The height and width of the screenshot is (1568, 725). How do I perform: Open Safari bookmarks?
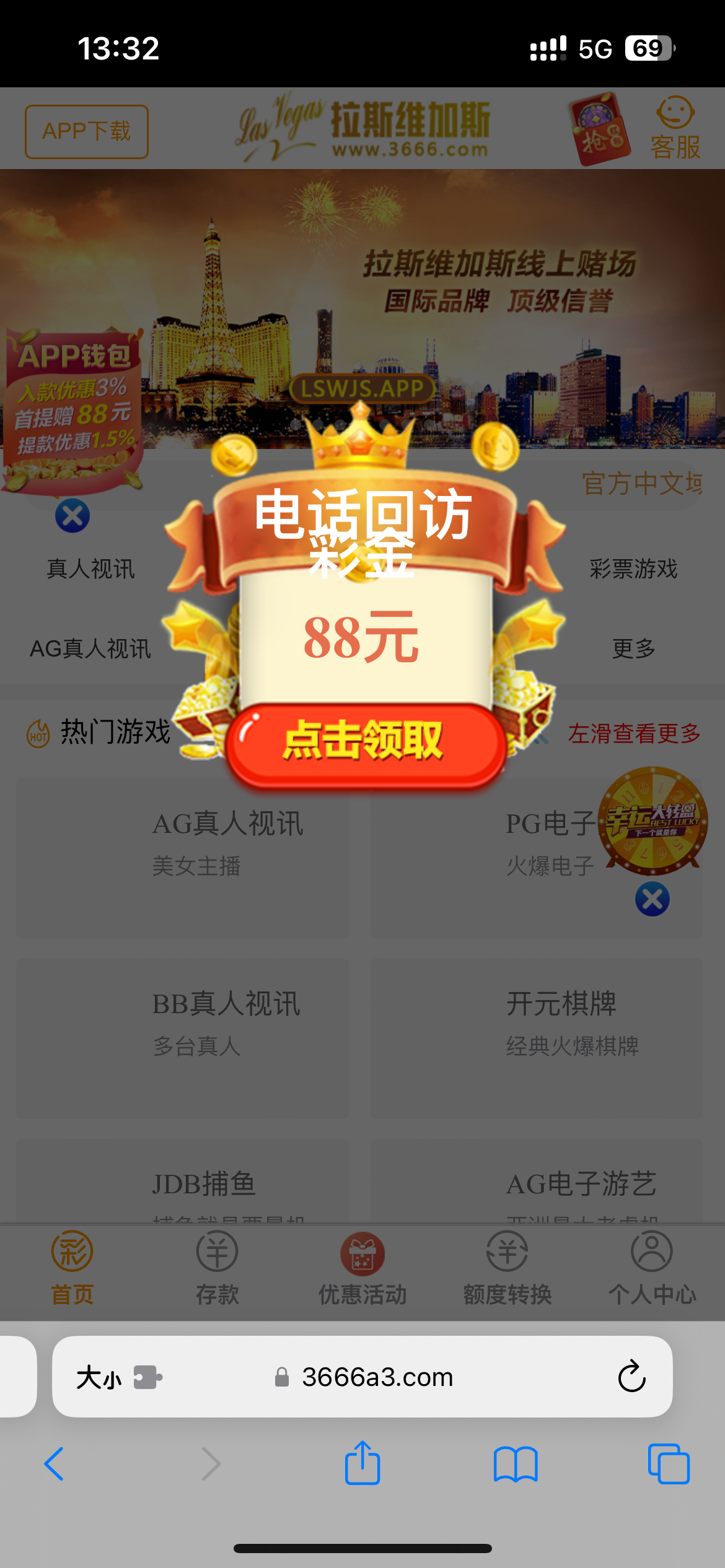click(516, 1464)
